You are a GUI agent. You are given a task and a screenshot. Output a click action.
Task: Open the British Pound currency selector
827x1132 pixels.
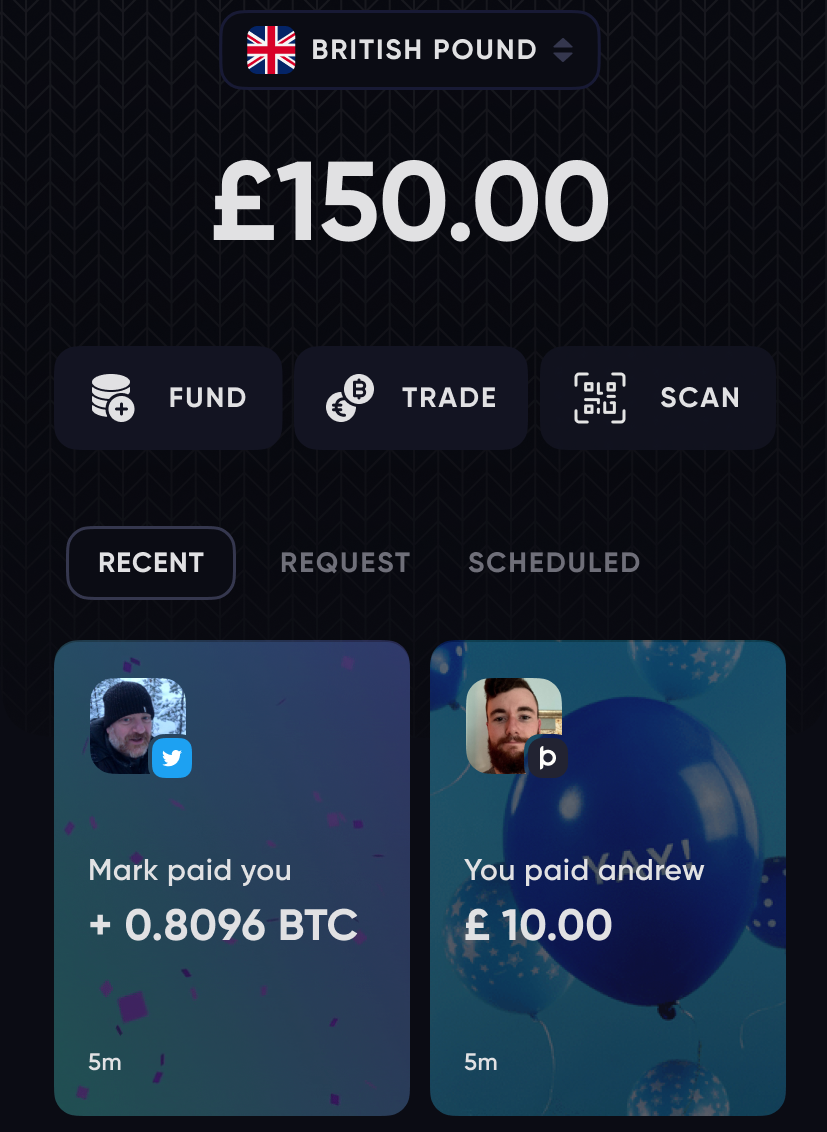coord(410,50)
